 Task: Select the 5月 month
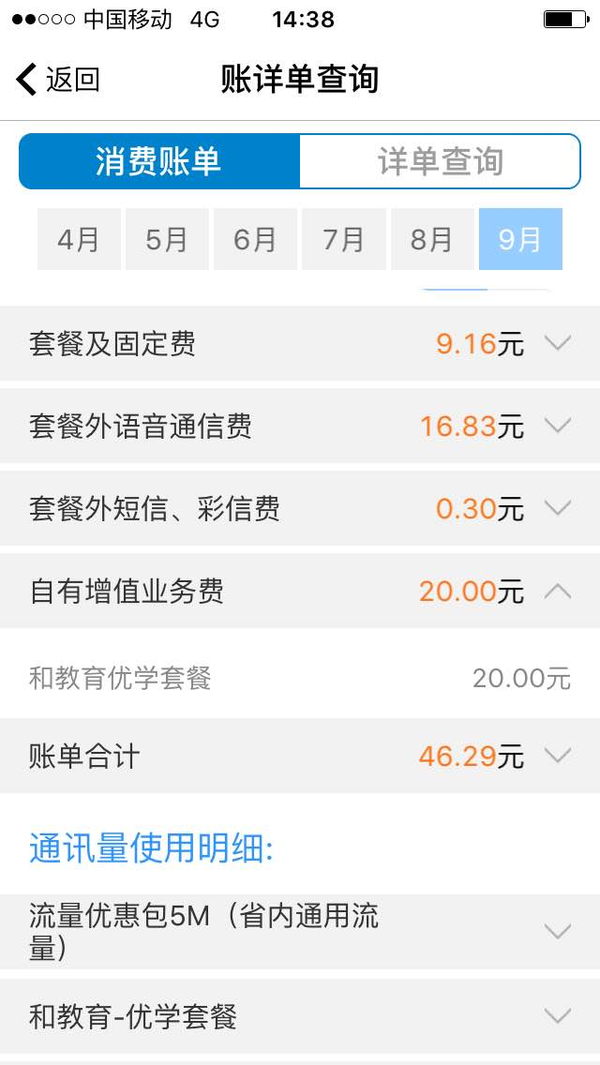click(167, 239)
